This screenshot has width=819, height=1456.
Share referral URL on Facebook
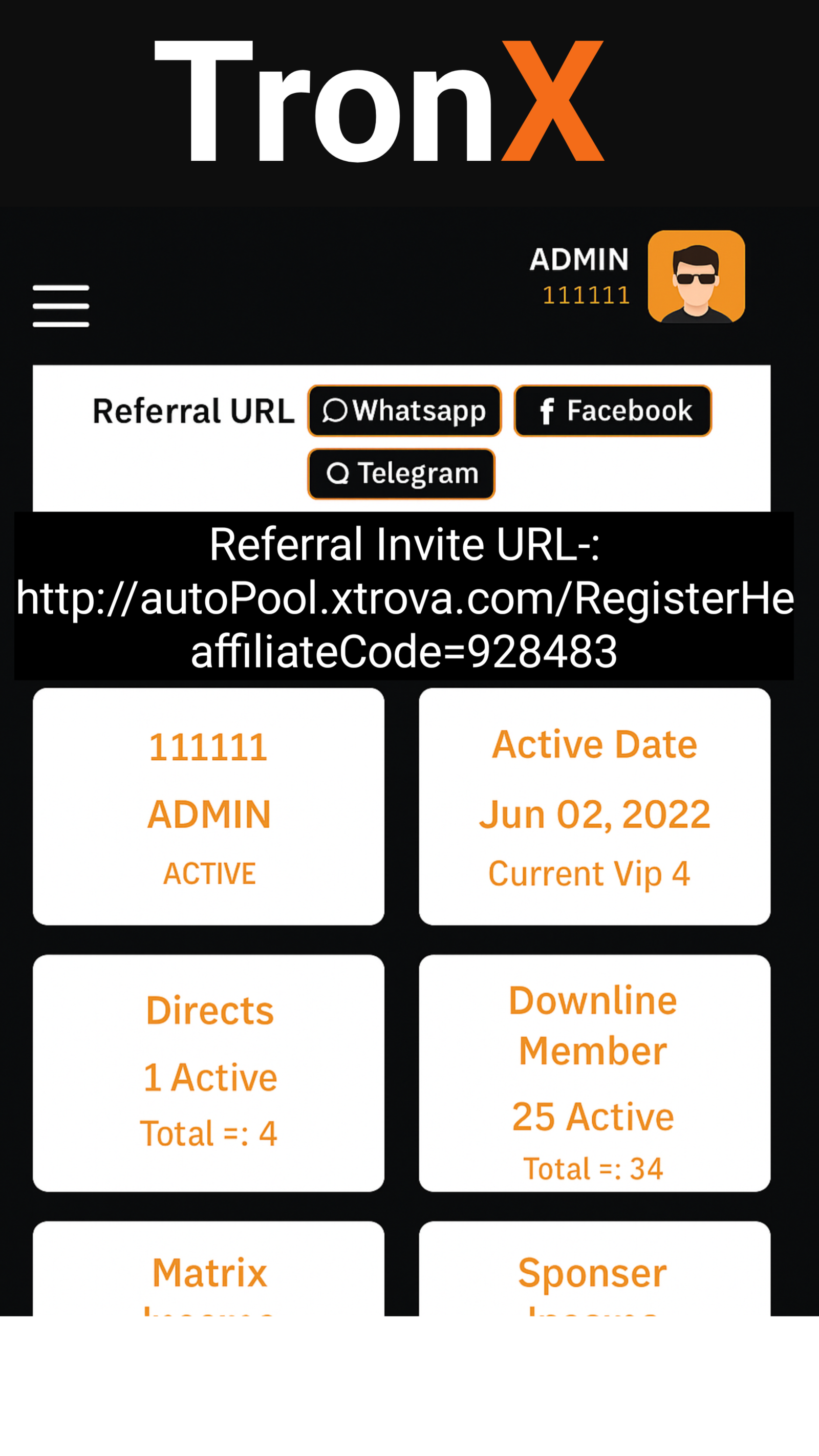point(613,411)
